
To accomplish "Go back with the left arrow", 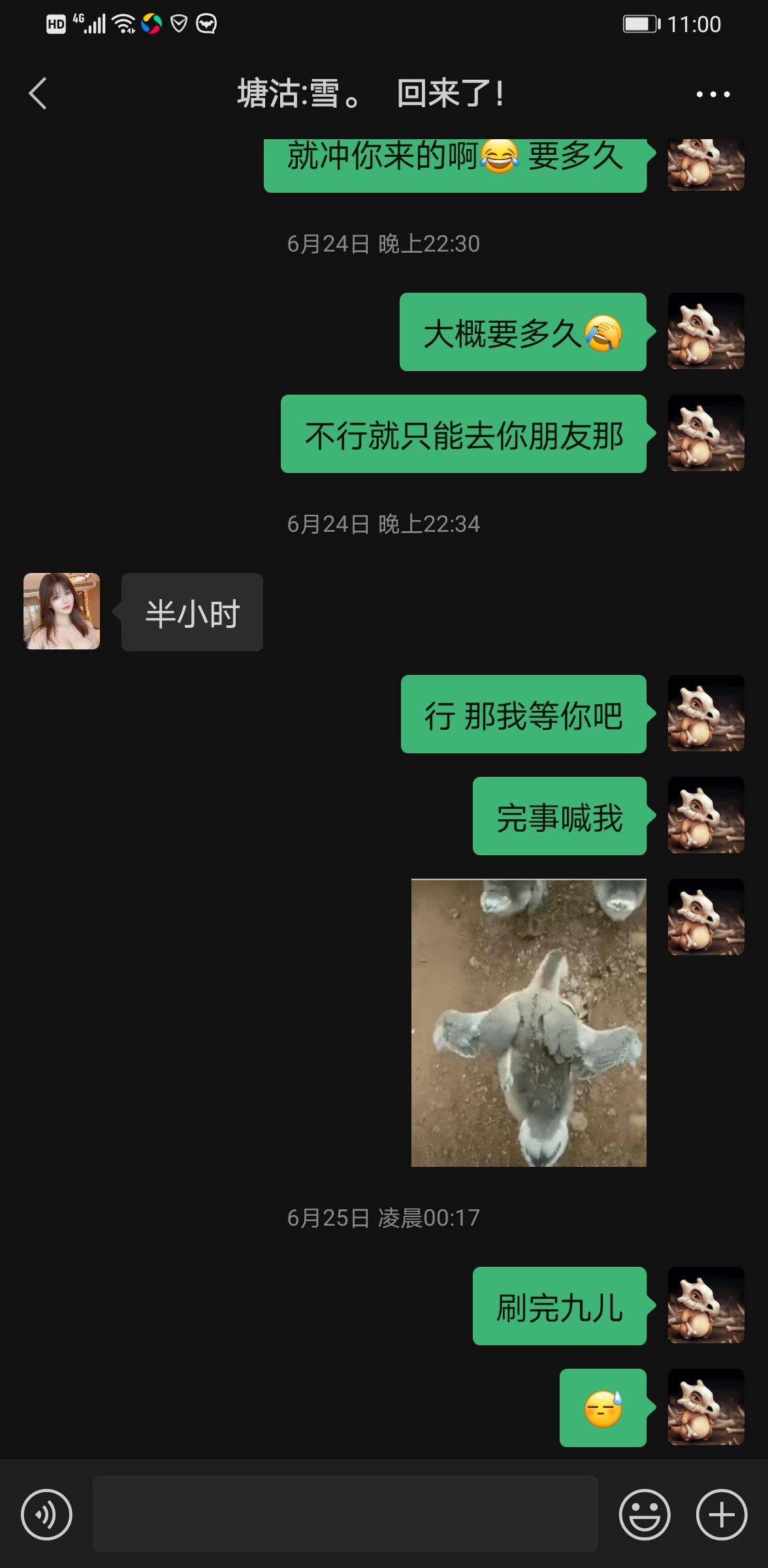I will [37, 93].
